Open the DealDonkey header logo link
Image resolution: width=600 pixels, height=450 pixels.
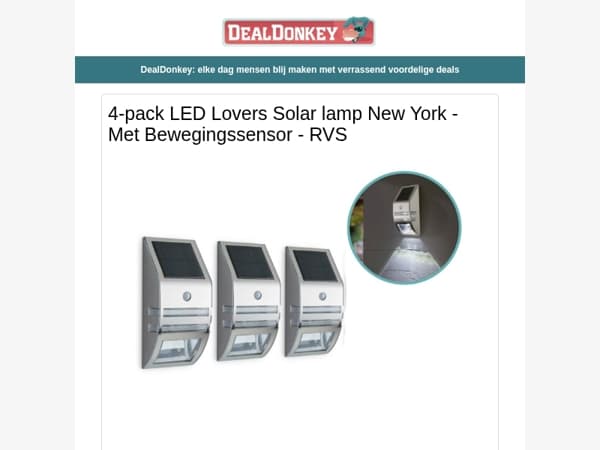tap(299, 31)
